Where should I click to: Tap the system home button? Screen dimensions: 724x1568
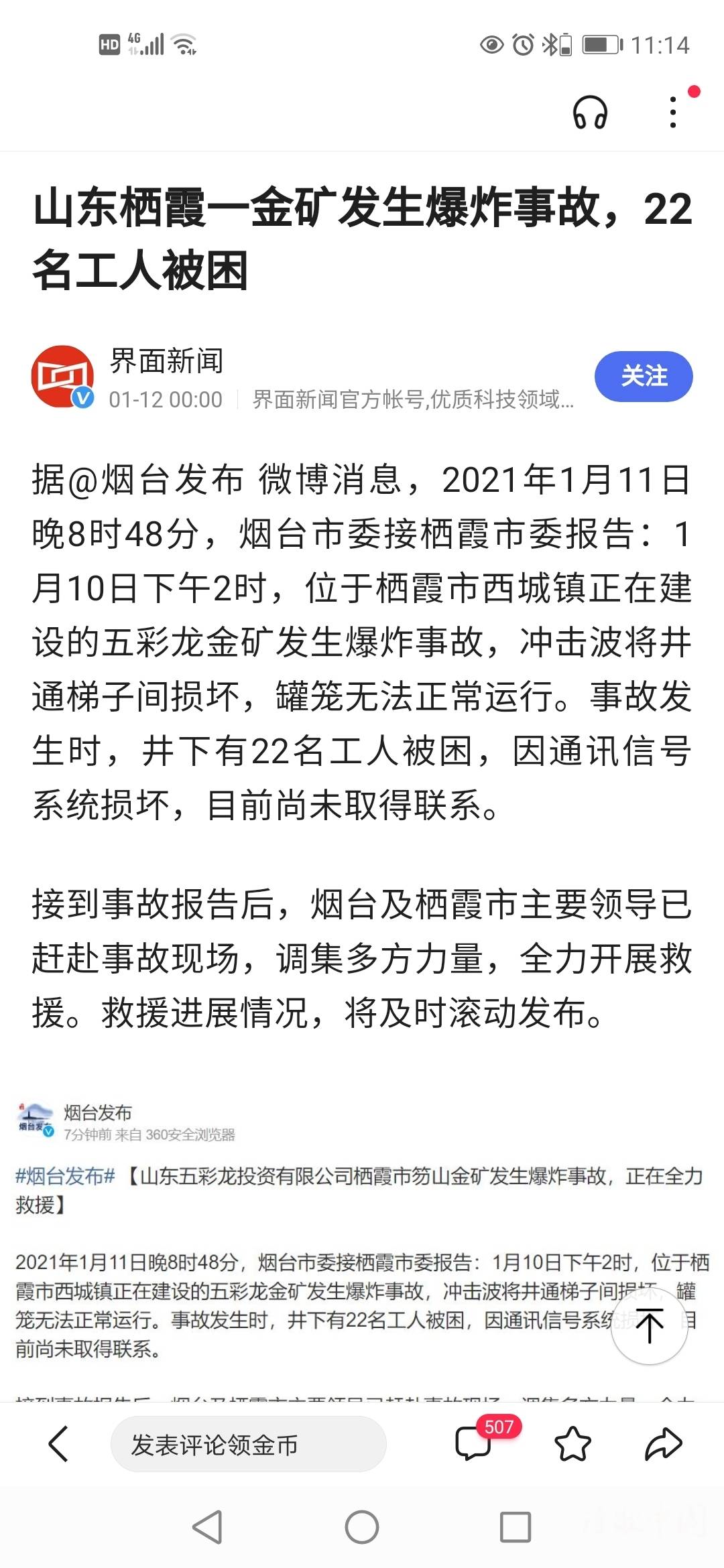point(362,1527)
